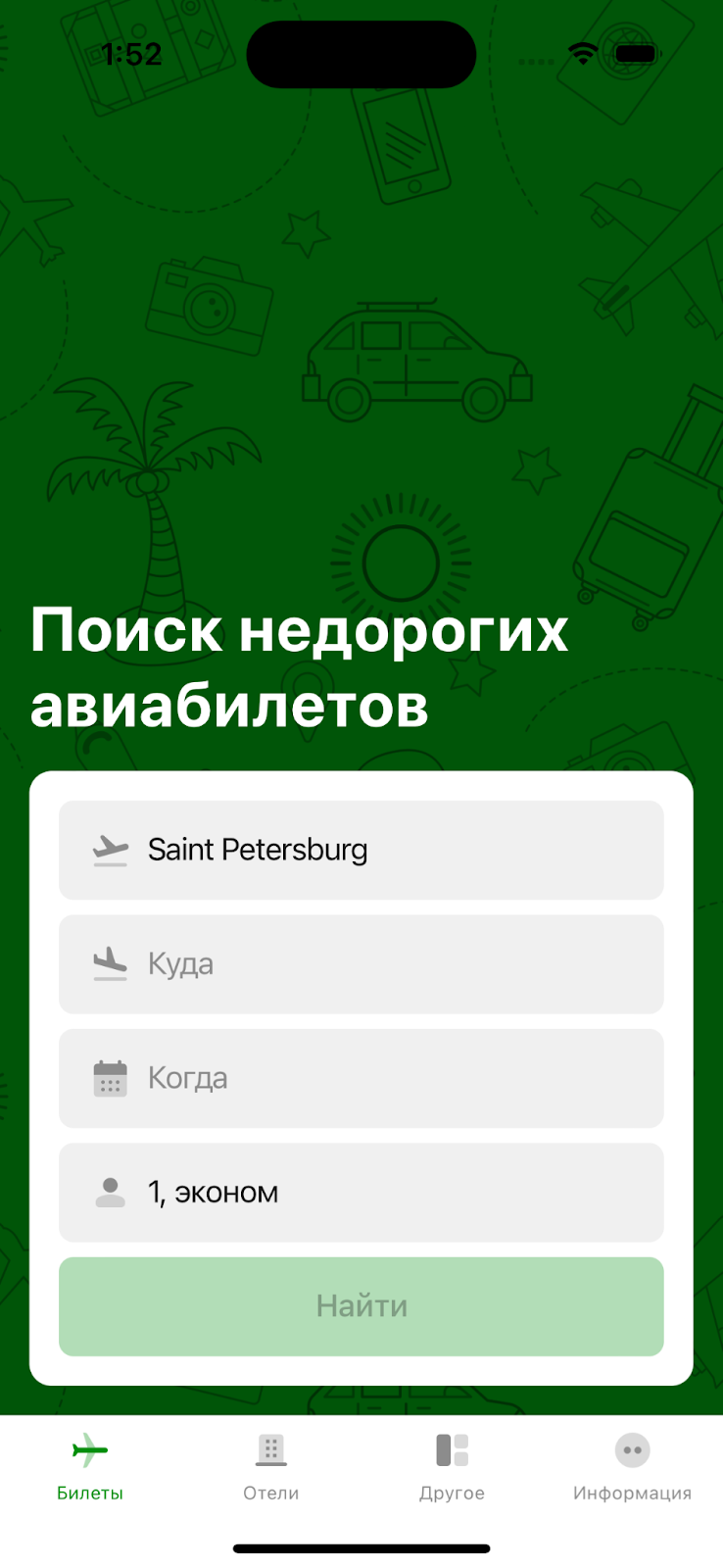
Task: Open the Куда destination field
Action: tap(361, 964)
